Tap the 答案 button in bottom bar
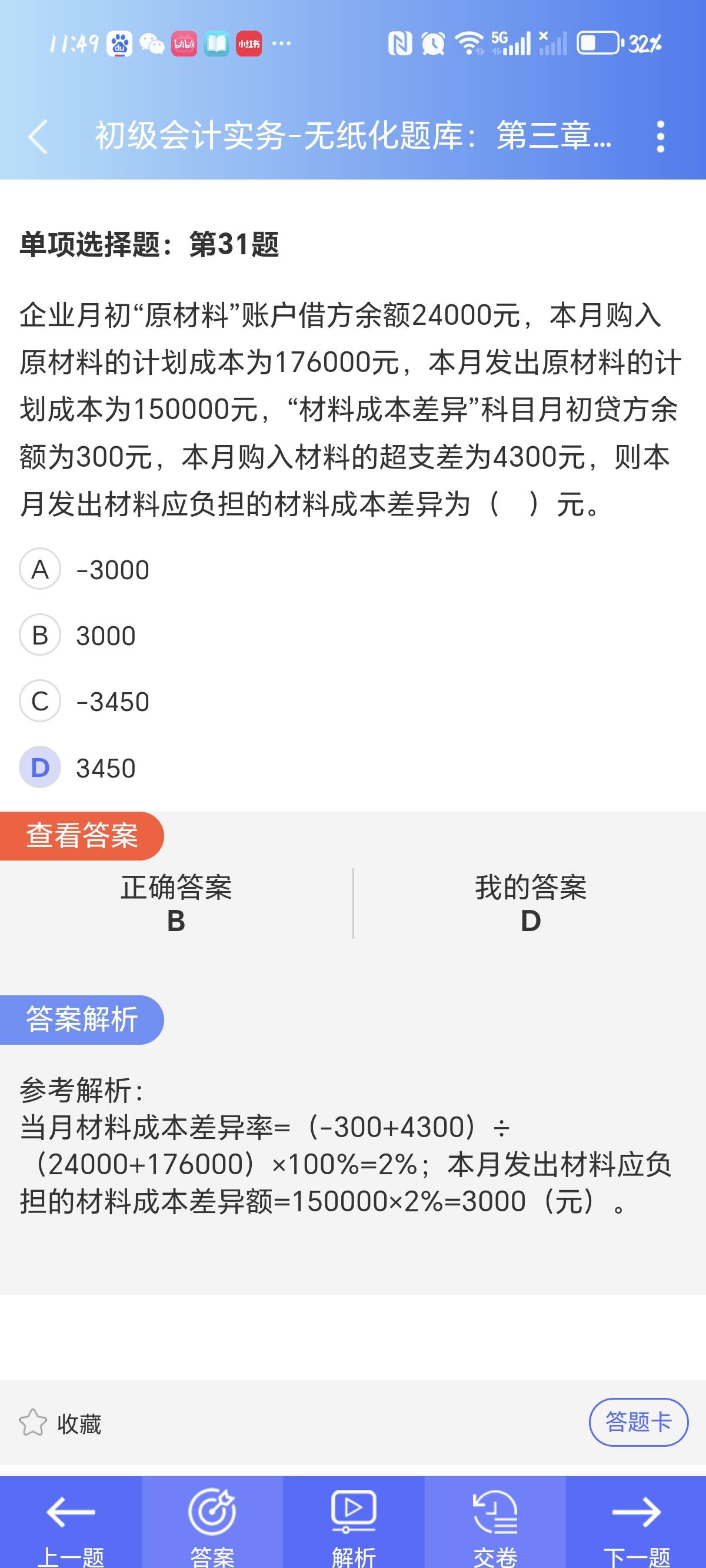This screenshot has height=1568, width=706. point(212,1522)
